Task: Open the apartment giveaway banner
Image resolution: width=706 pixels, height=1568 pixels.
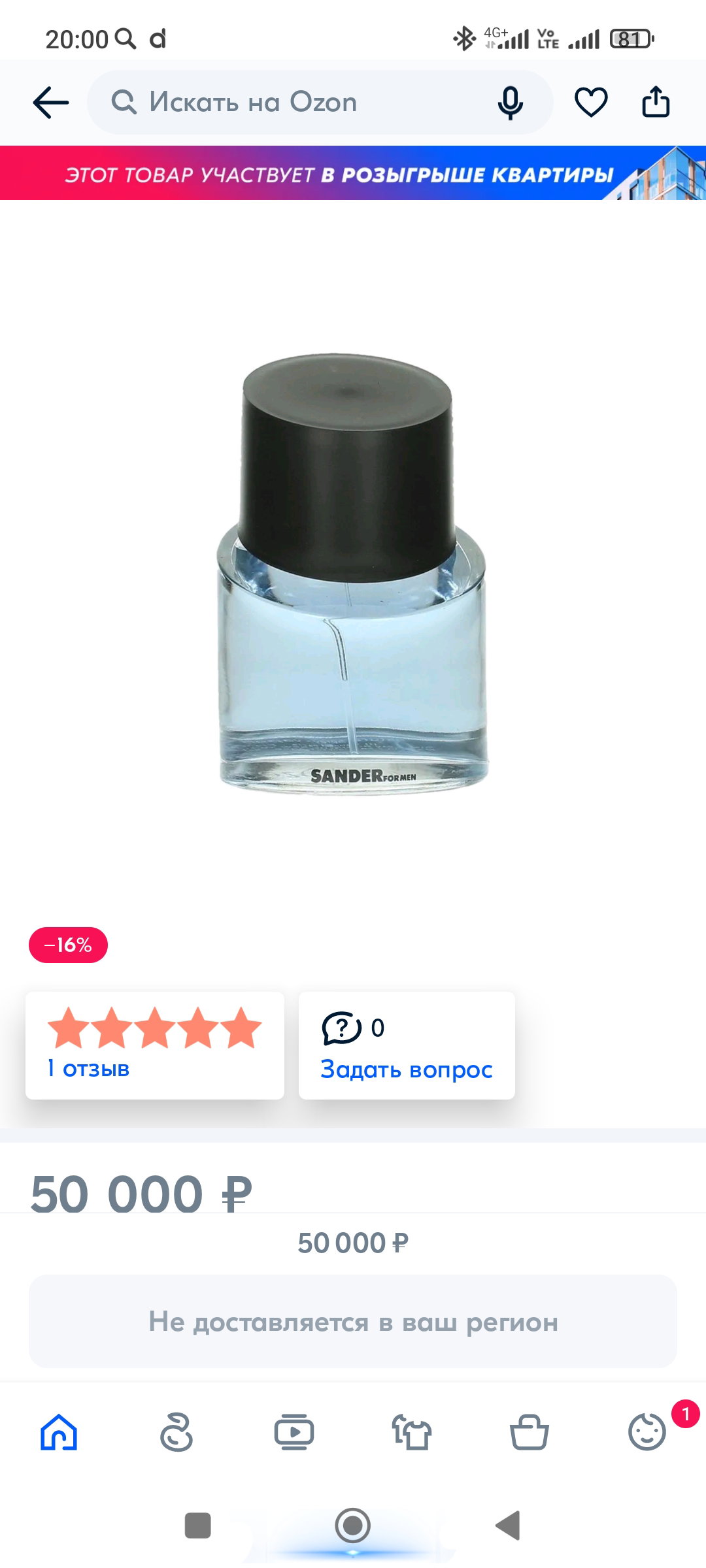Action: click(x=353, y=173)
